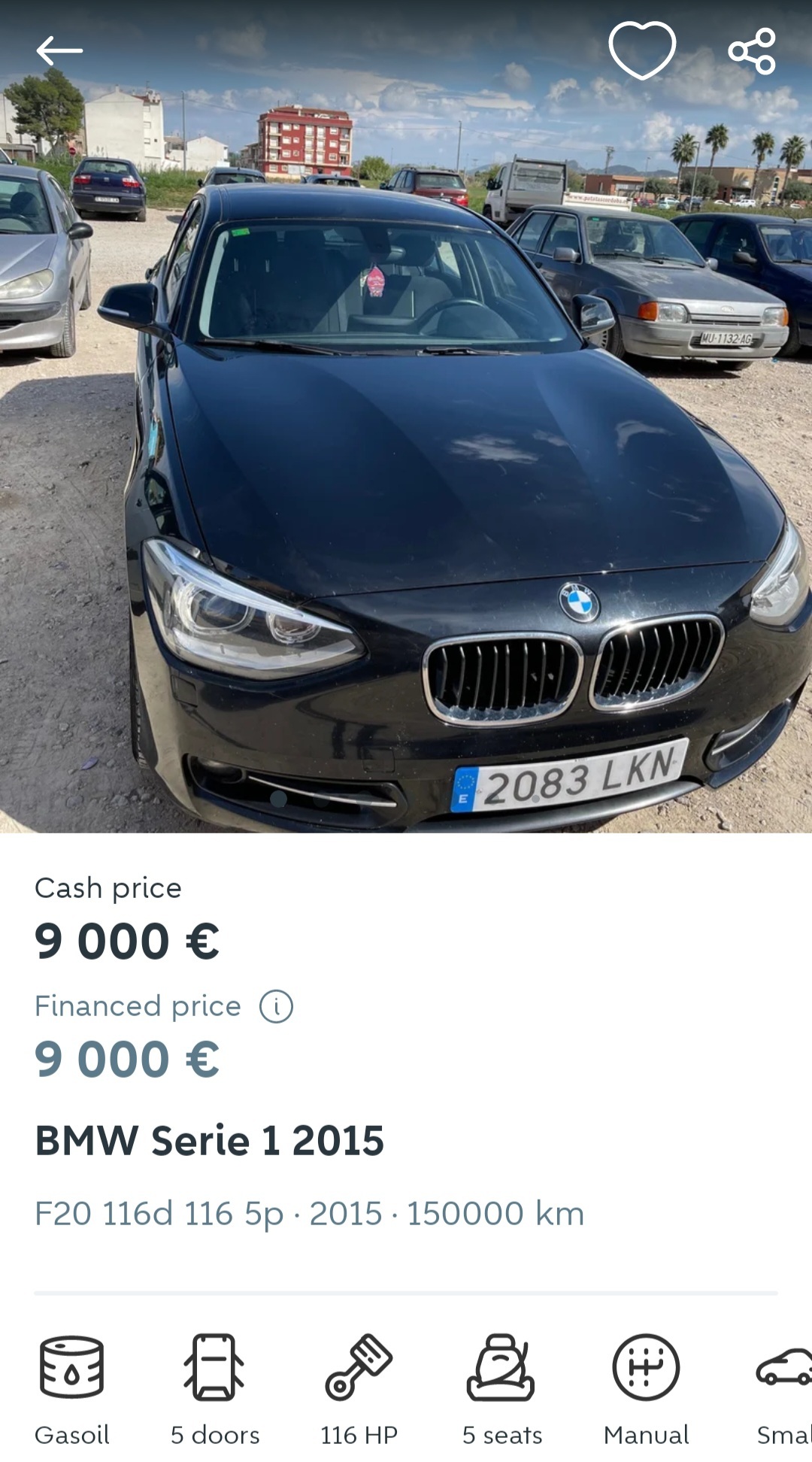
Task: Open financed price info icon
Action: click(276, 1006)
